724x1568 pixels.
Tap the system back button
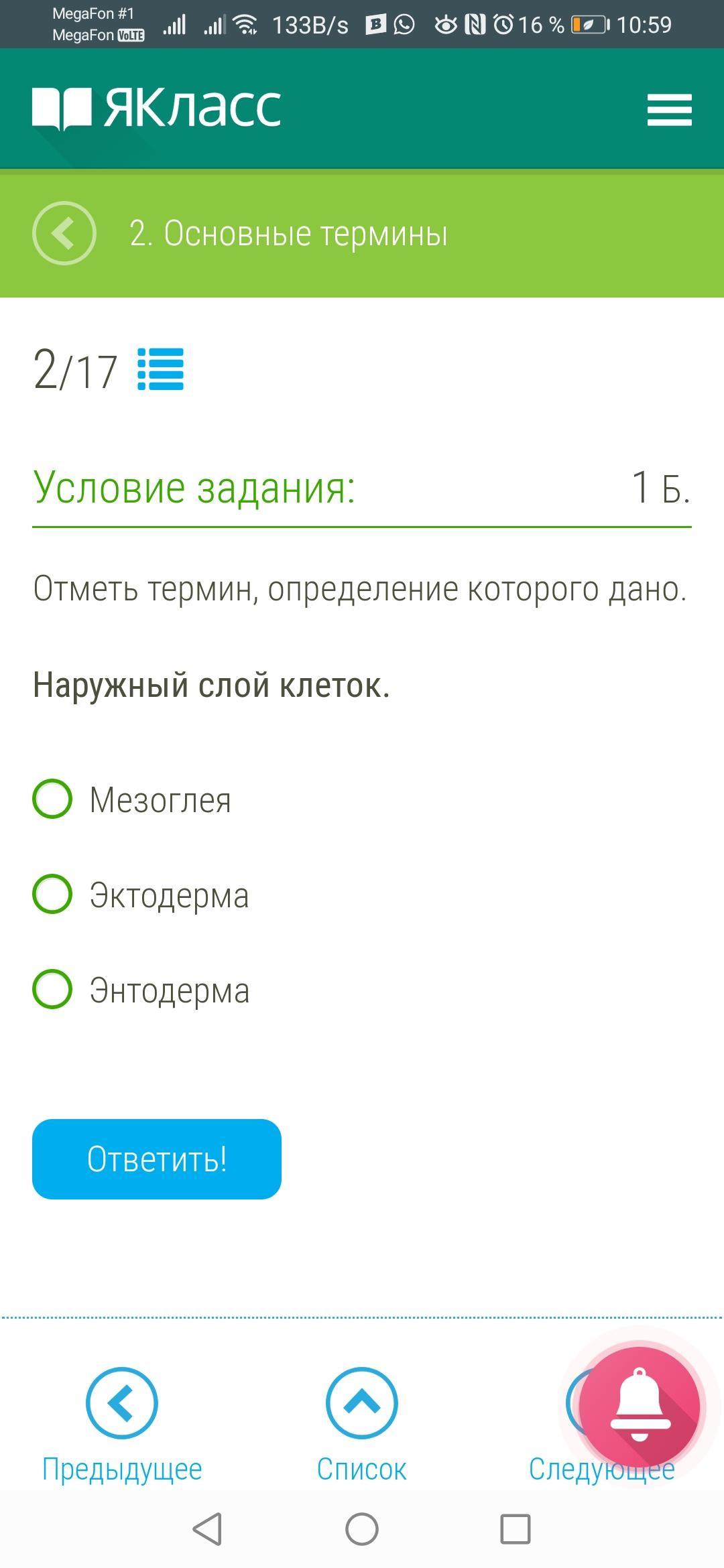pos(207,1529)
